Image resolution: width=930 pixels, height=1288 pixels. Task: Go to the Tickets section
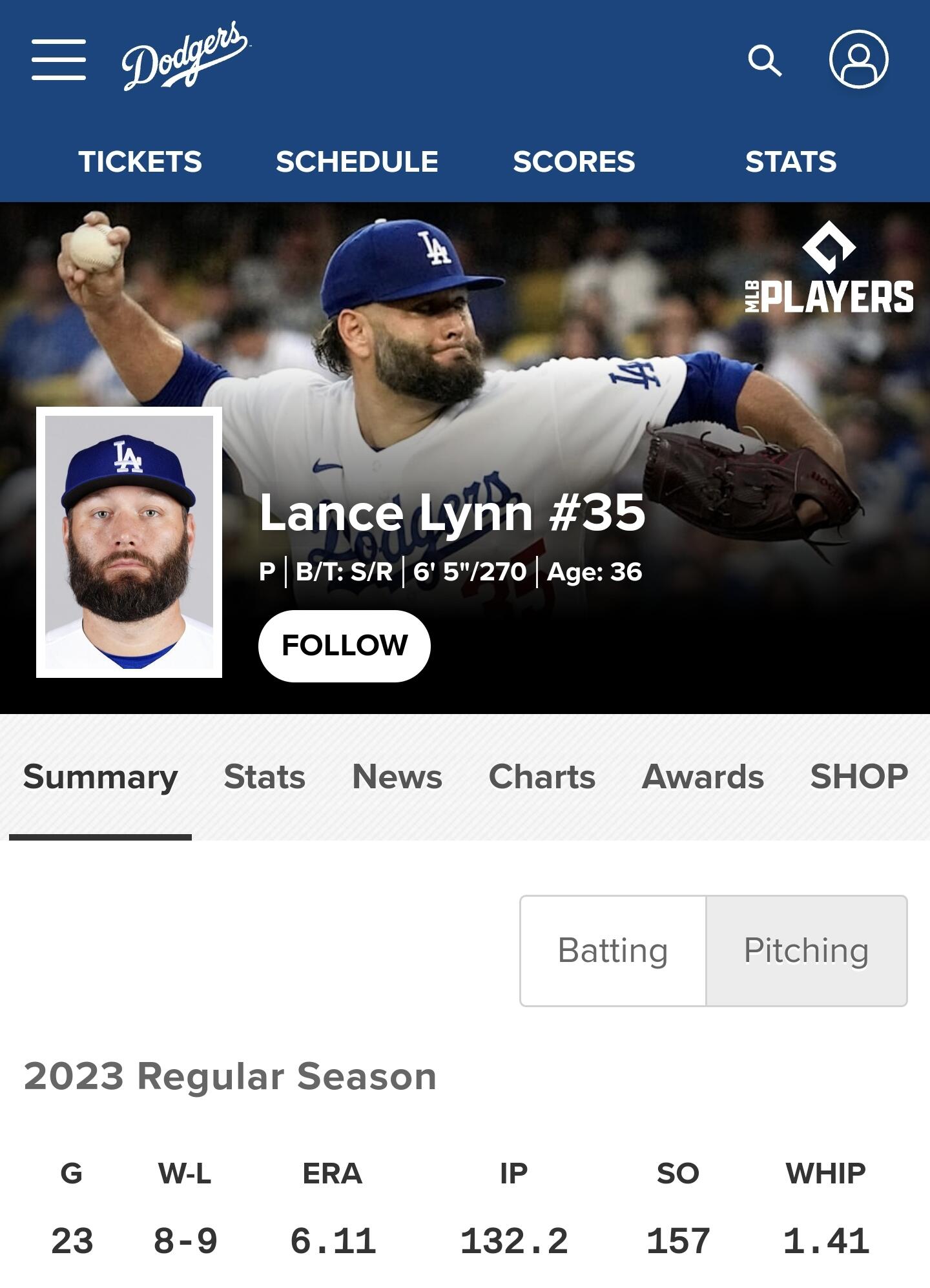[x=140, y=161]
